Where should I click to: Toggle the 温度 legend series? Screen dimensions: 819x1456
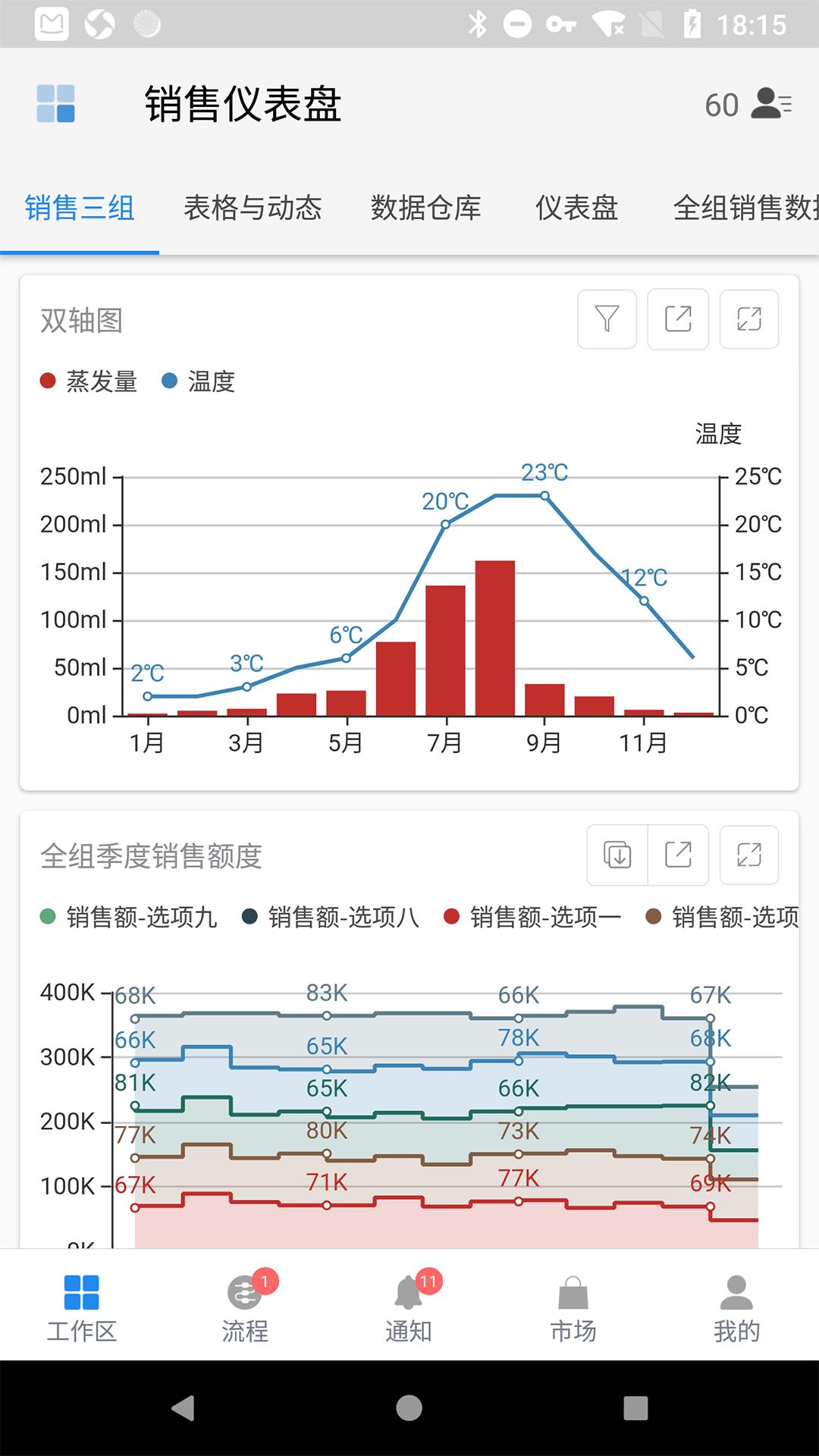199,381
